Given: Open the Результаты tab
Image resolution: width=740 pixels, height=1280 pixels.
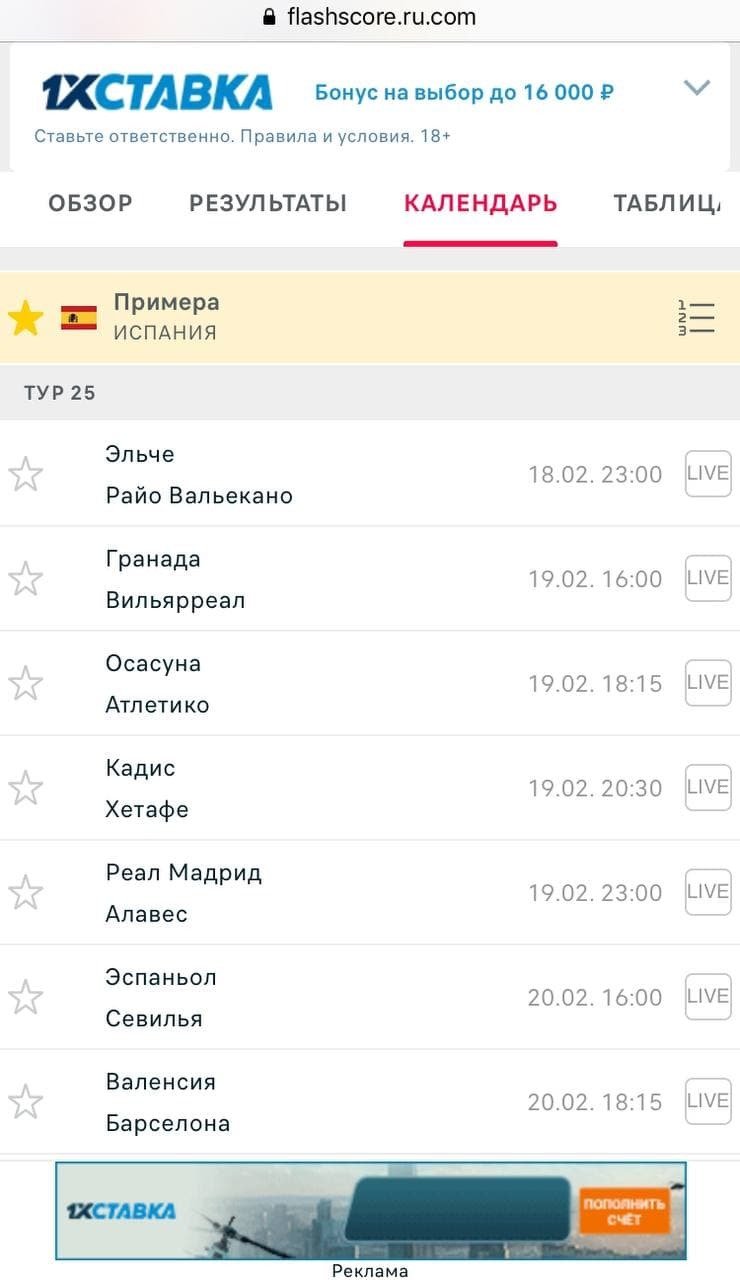Looking at the screenshot, I should (268, 204).
